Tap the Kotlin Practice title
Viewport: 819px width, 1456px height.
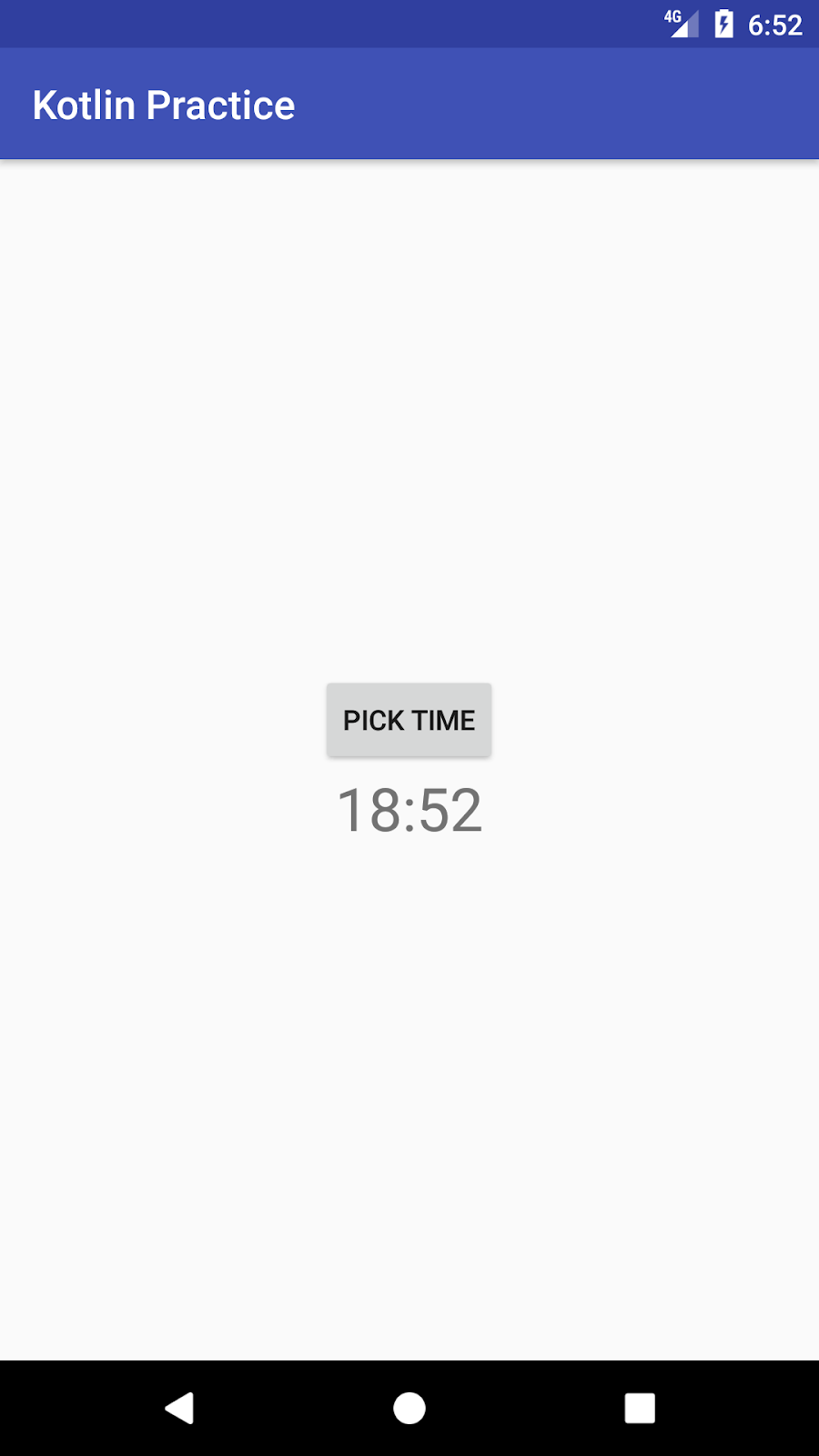[164, 104]
